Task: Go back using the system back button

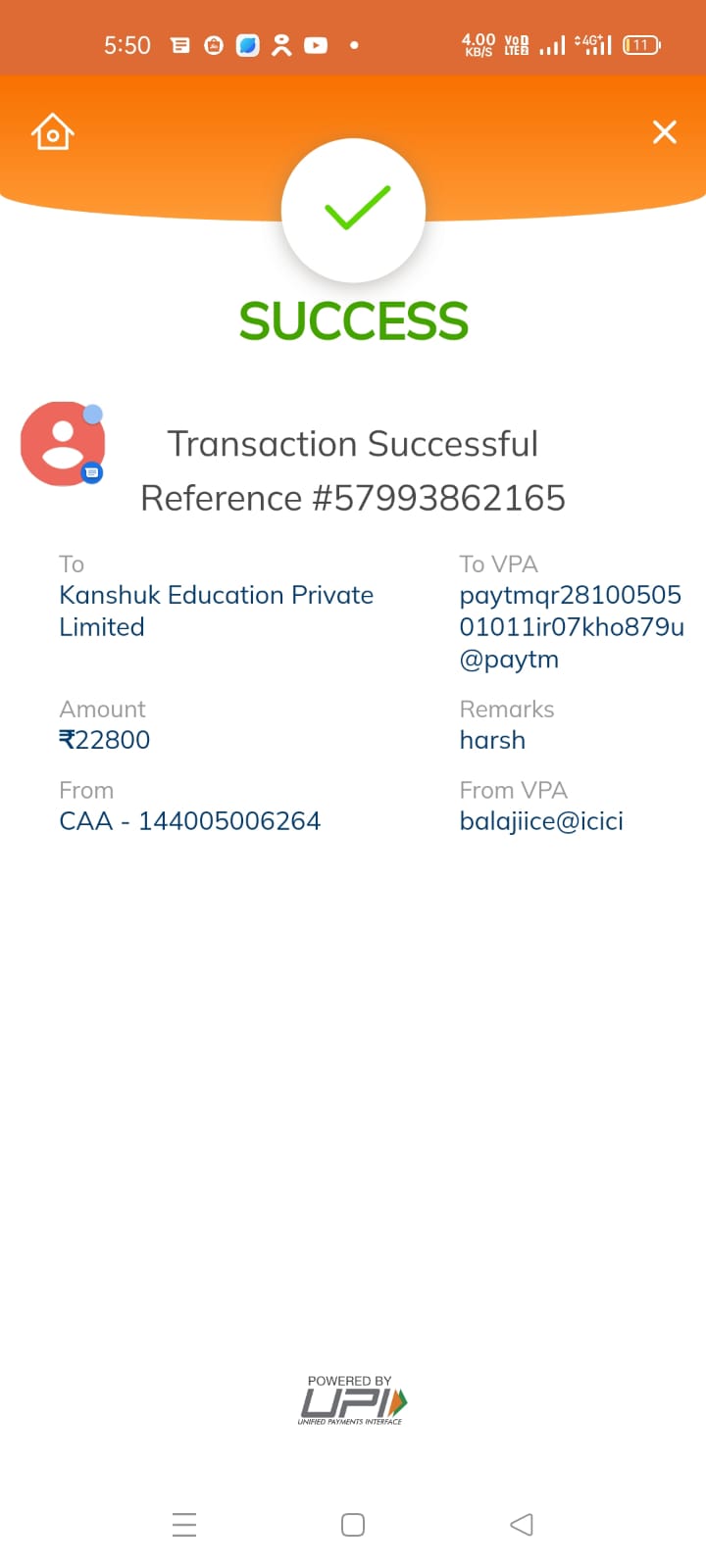Action: click(x=522, y=1524)
